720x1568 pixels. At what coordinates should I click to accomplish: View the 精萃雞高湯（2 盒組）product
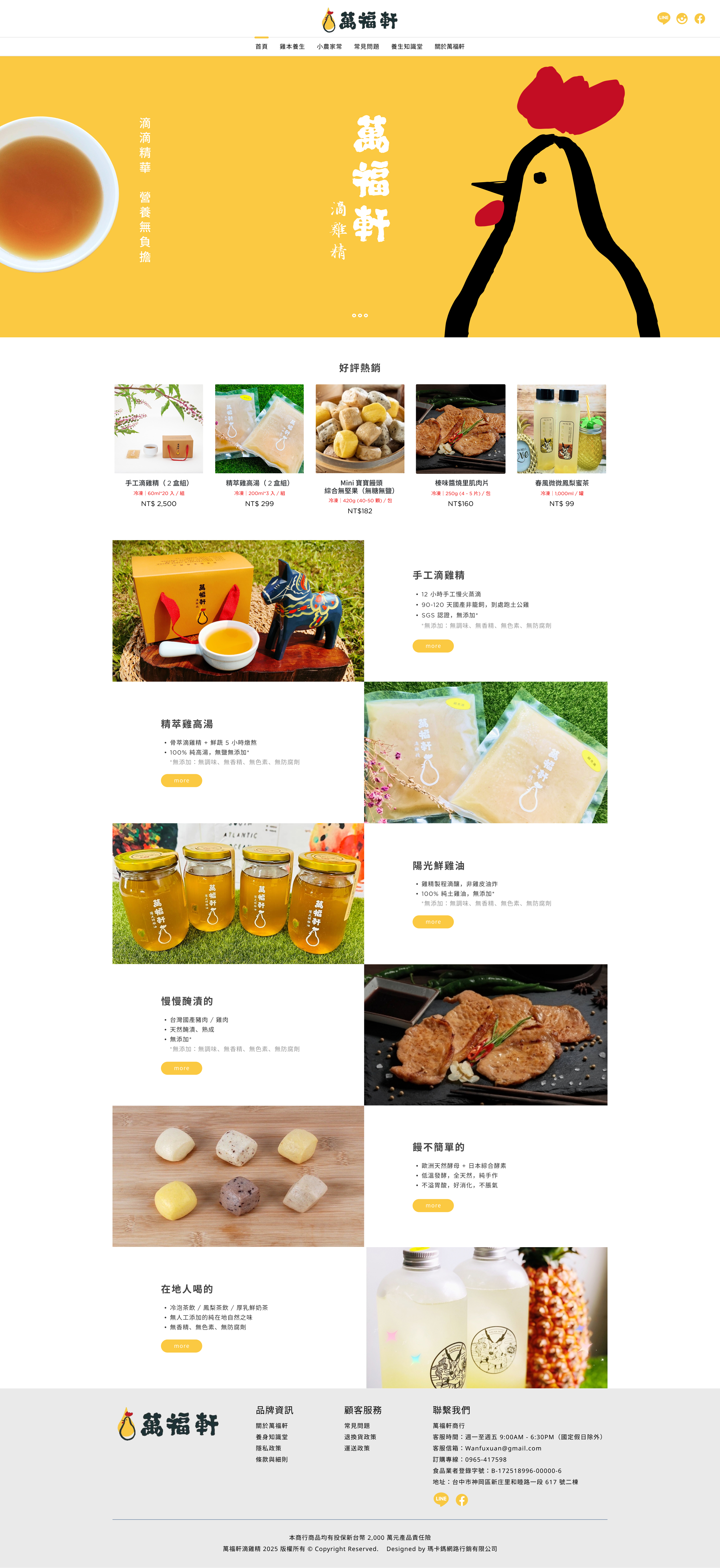[x=259, y=429]
